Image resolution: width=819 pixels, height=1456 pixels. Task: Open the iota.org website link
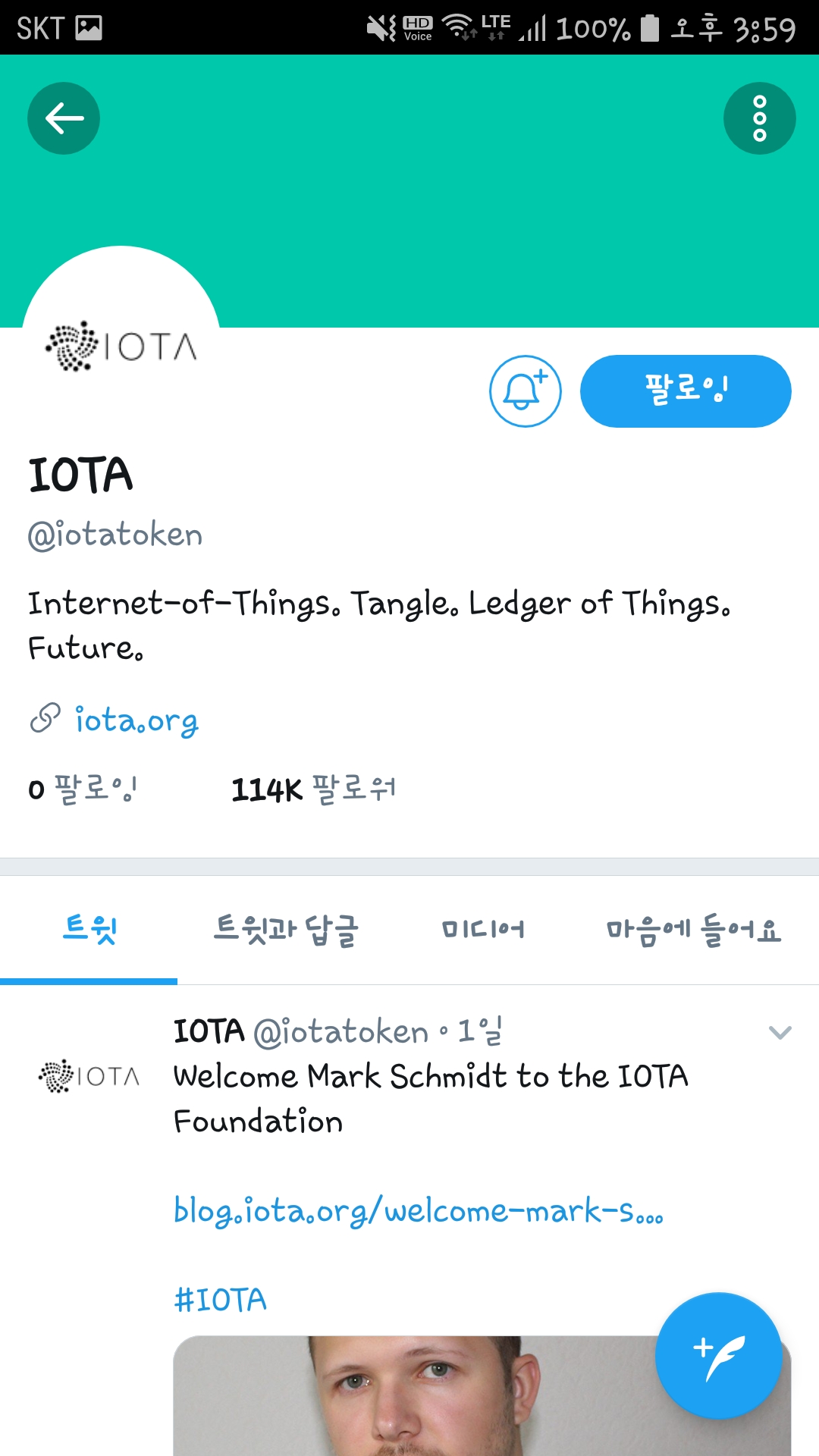136,720
